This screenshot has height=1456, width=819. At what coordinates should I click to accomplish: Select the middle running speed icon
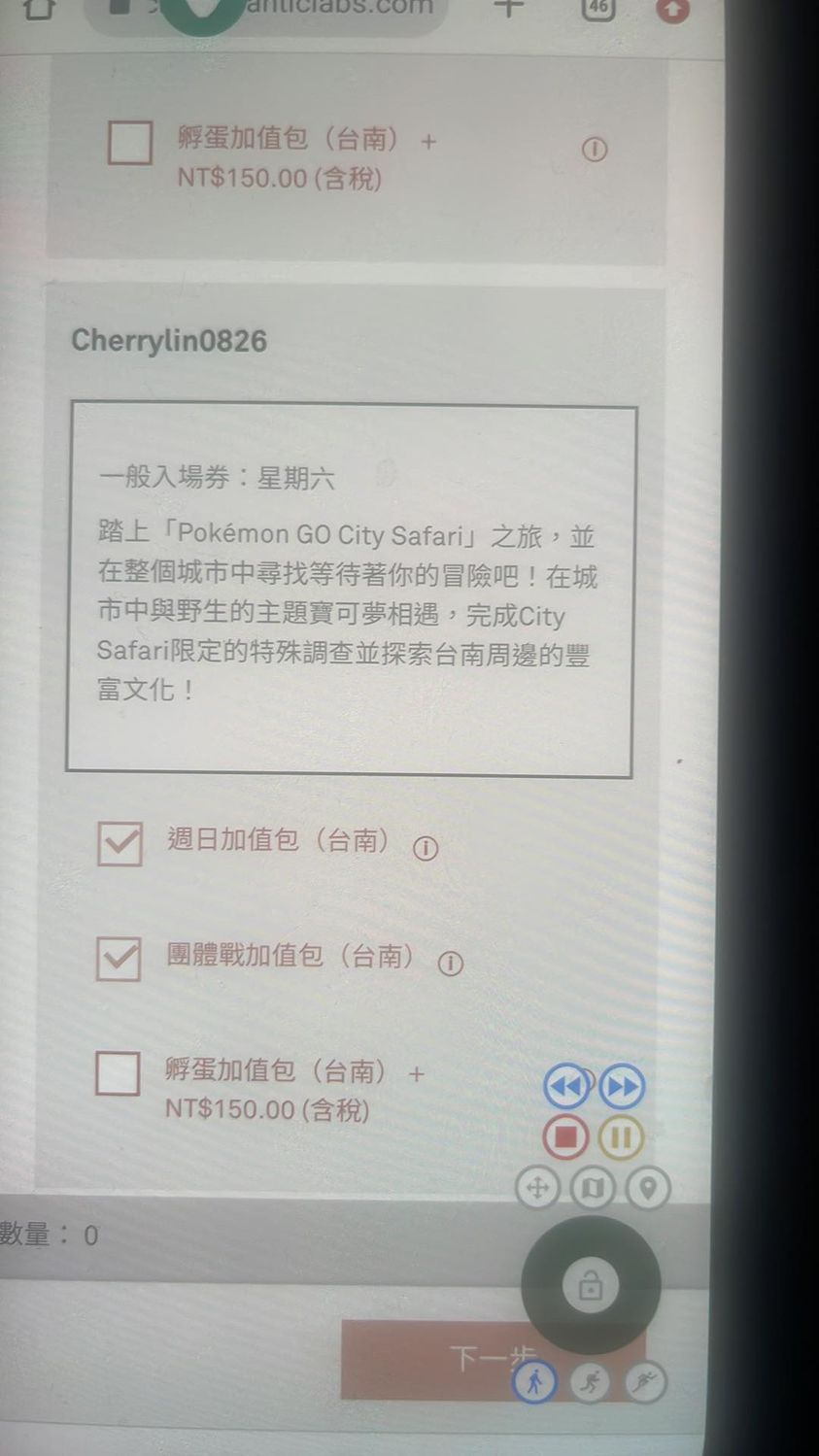pos(590,1381)
